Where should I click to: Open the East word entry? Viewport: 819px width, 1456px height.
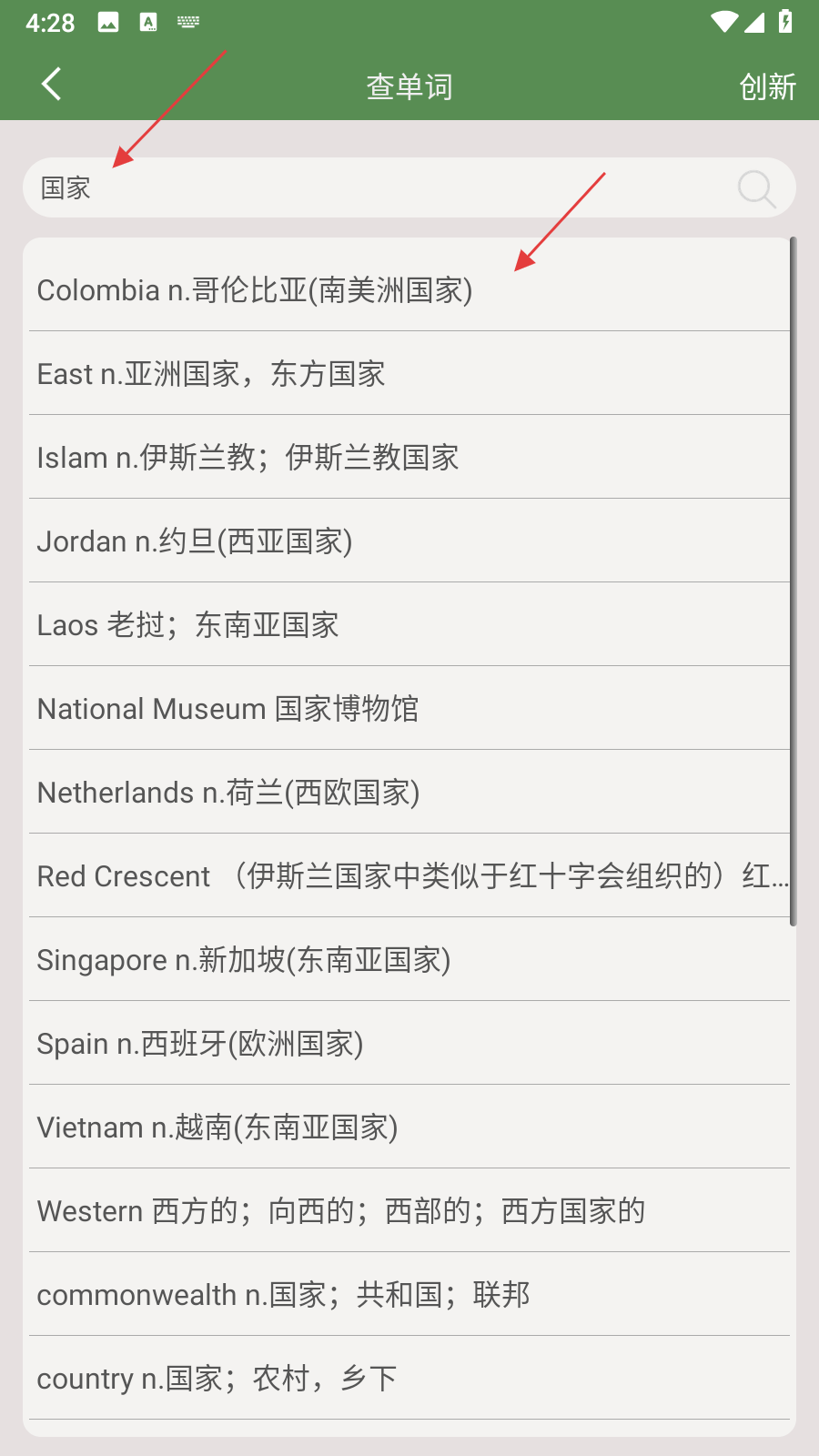pyautogui.click(x=211, y=374)
